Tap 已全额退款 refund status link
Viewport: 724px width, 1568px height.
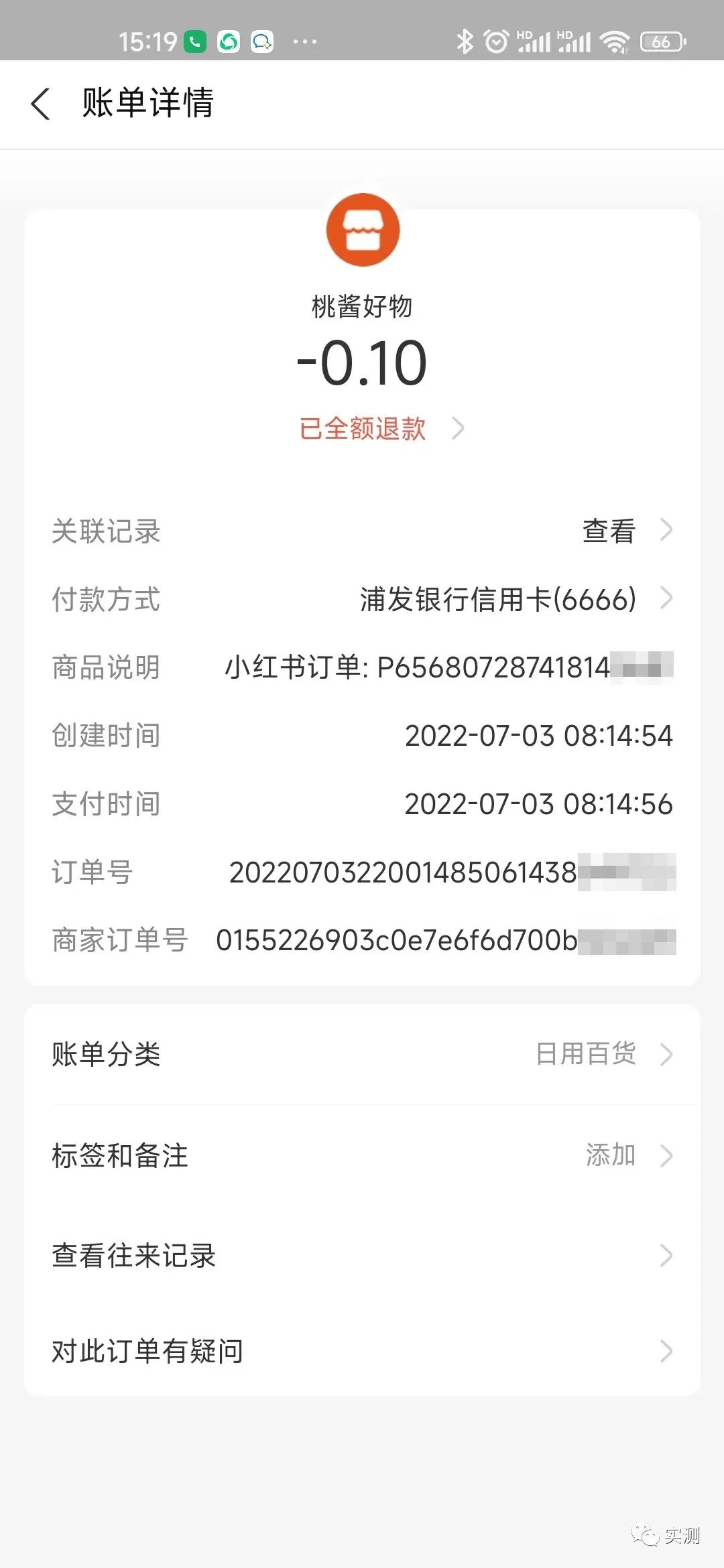(363, 429)
